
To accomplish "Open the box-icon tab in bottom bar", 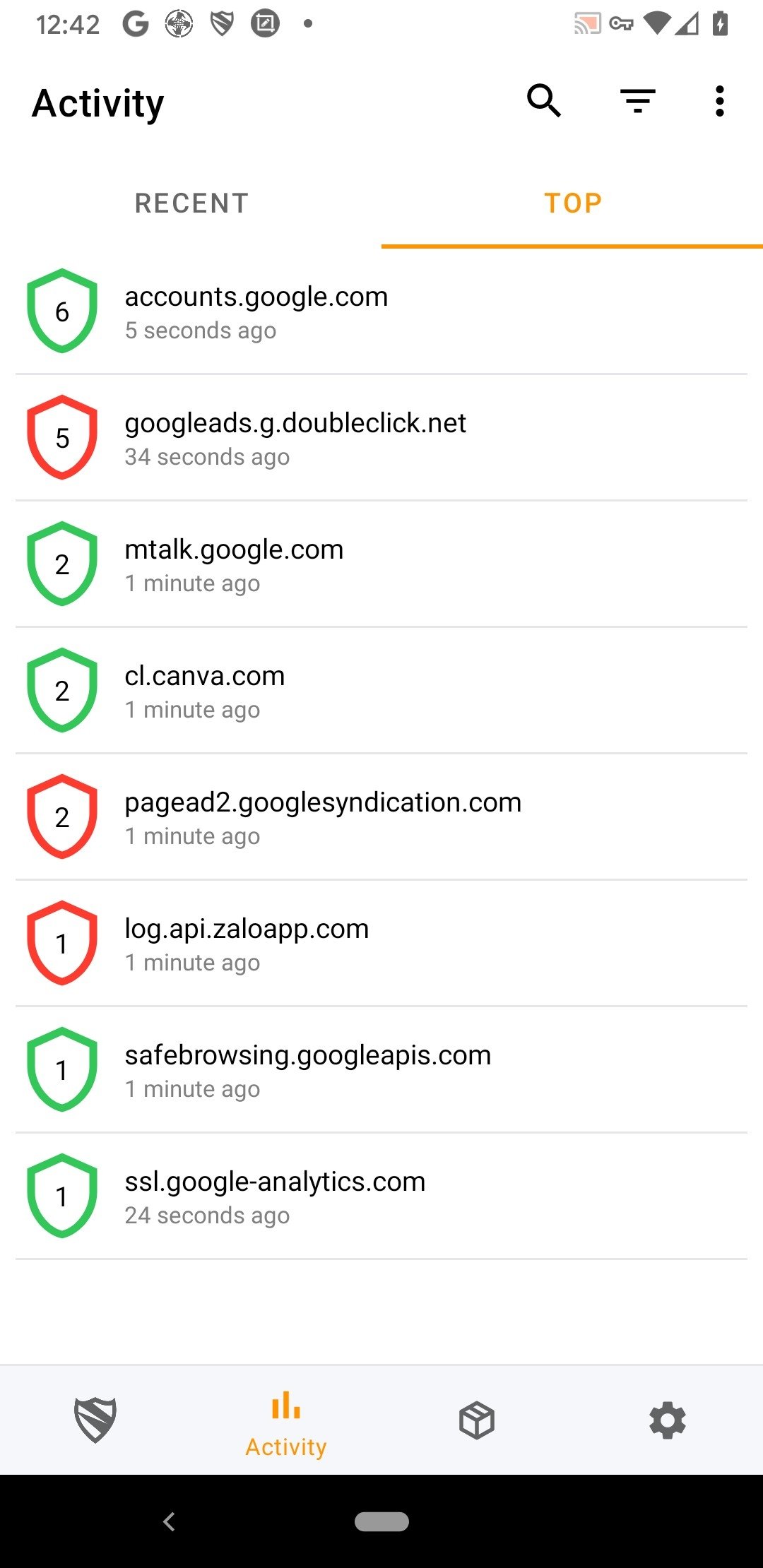I will (477, 1420).
